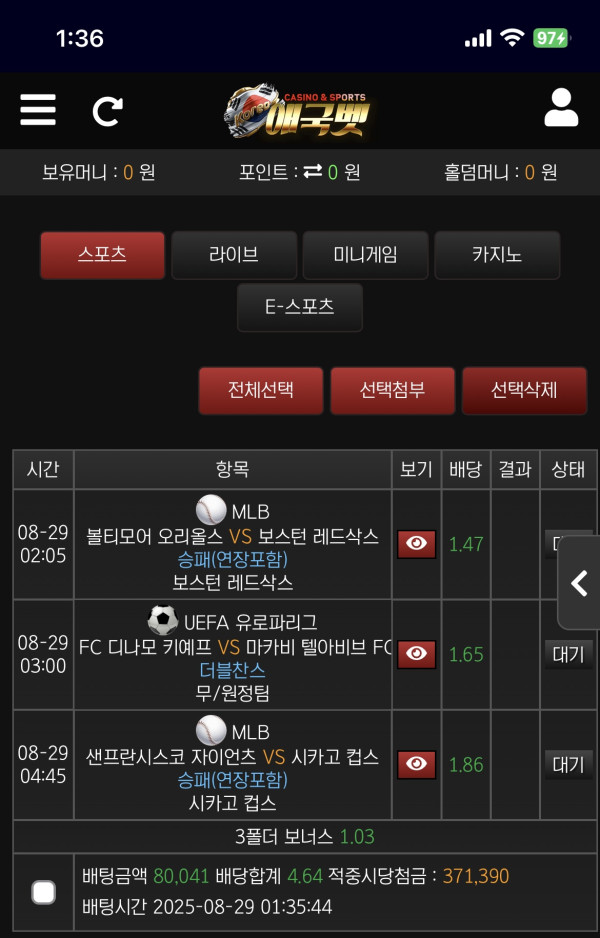View details for the 샌프란시스코 자이언츠 match
This screenshot has width=600, height=938.
416,764
